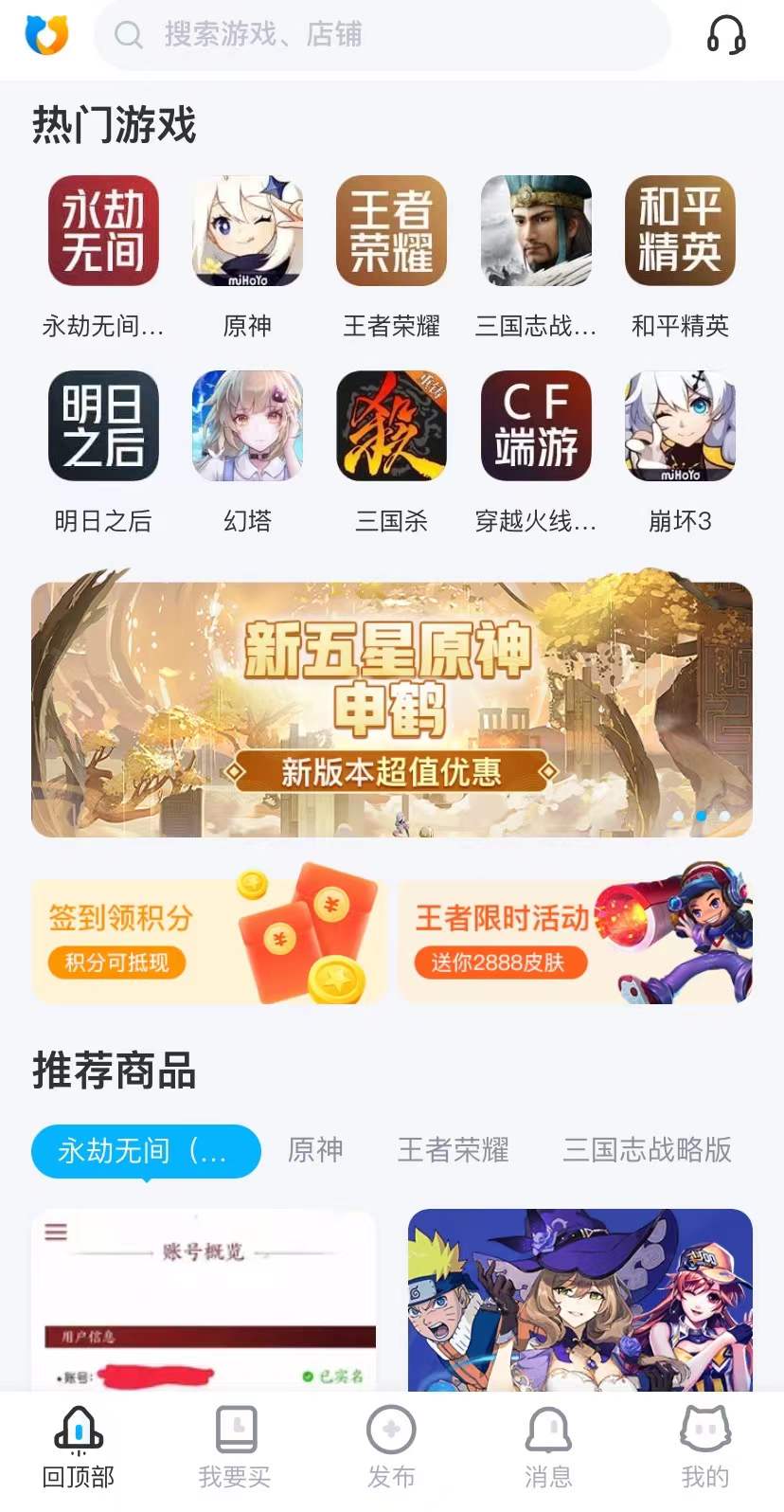Select 明日之后 in popular games
This screenshot has width=784, height=1512.
point(103,426)
